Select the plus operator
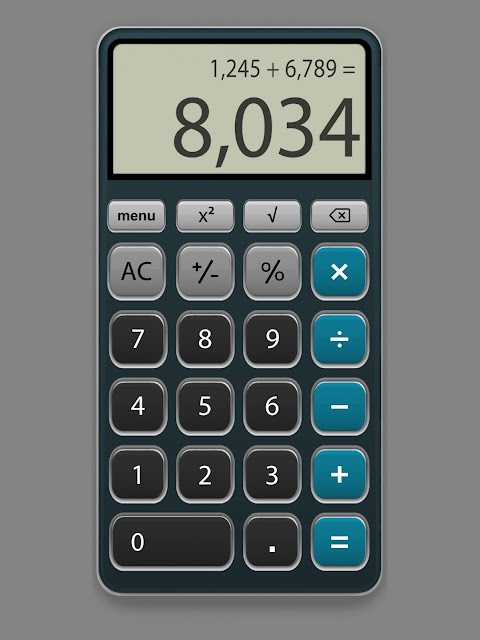Viewport: 480px width, 640px height. [340, 474]
